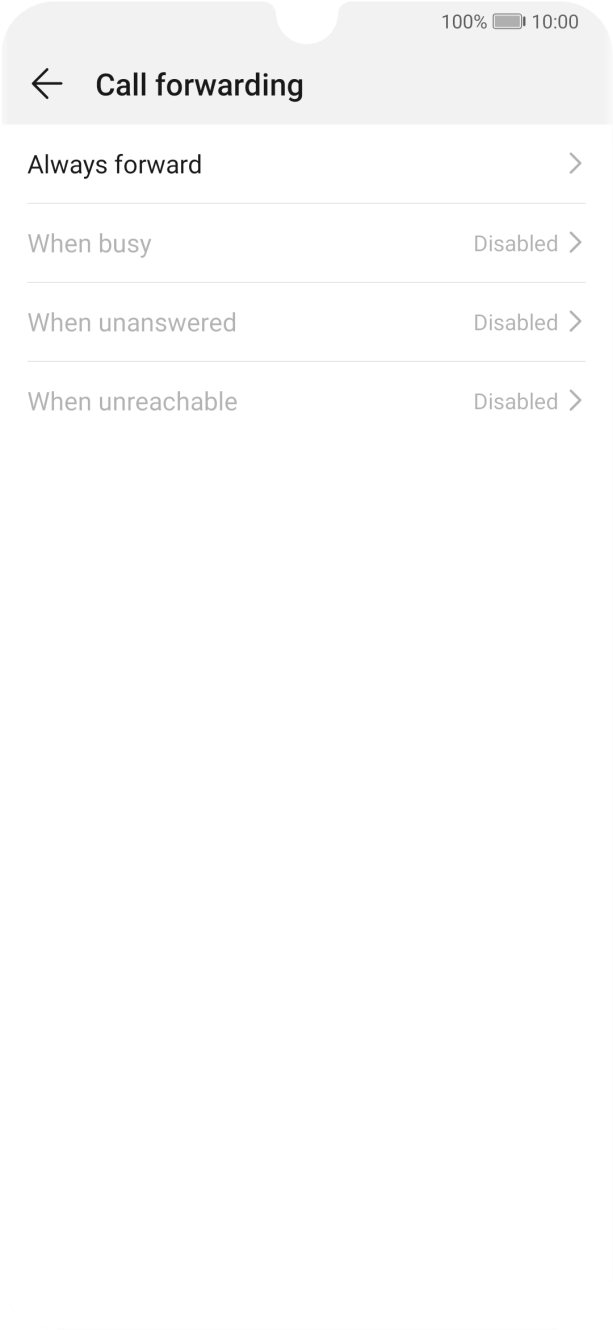Open When busy forwarding option
Screen dimensions: 613x1330
[x=306, y=243]
